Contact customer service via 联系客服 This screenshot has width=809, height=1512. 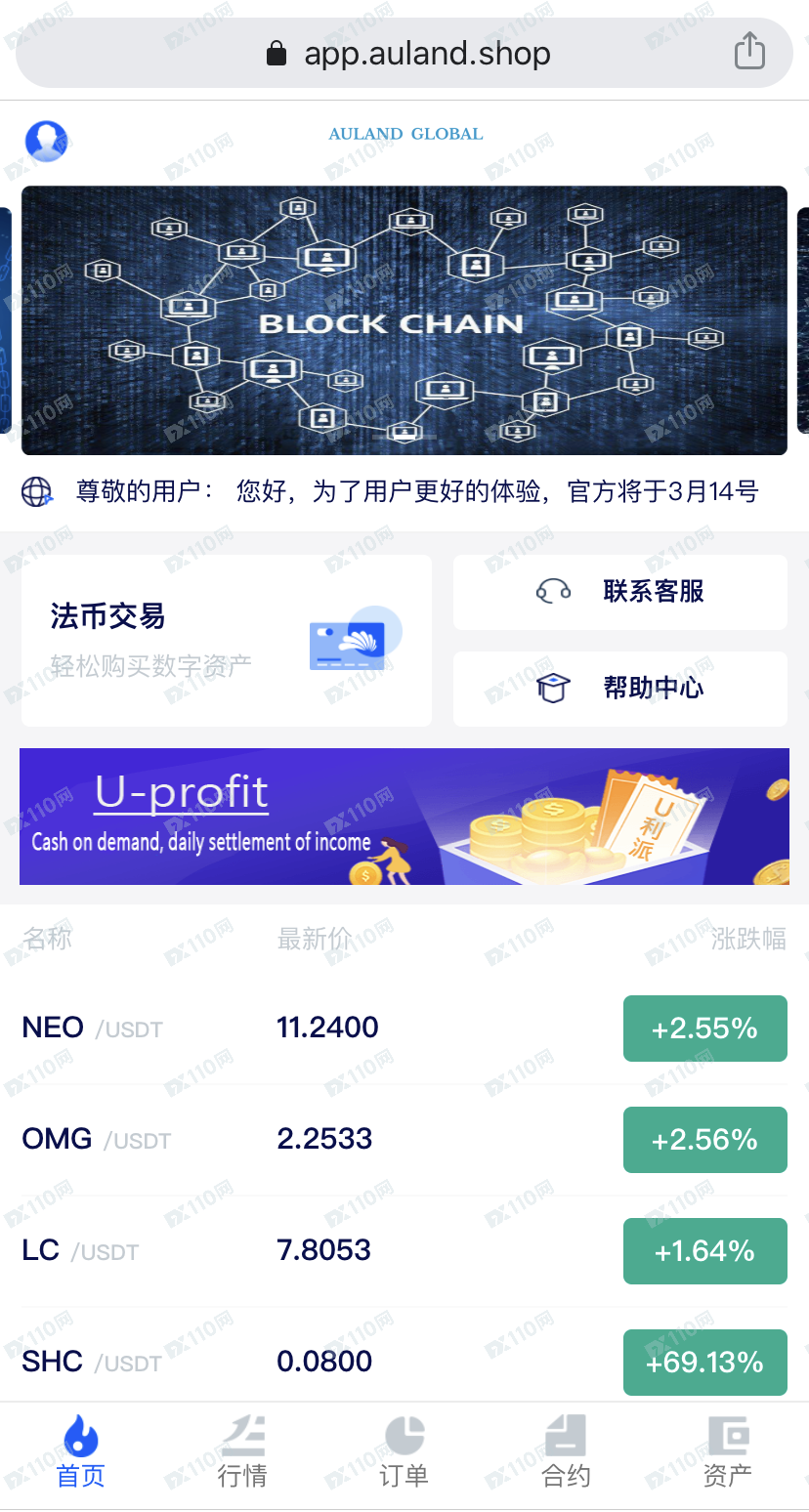pos(619,592)
